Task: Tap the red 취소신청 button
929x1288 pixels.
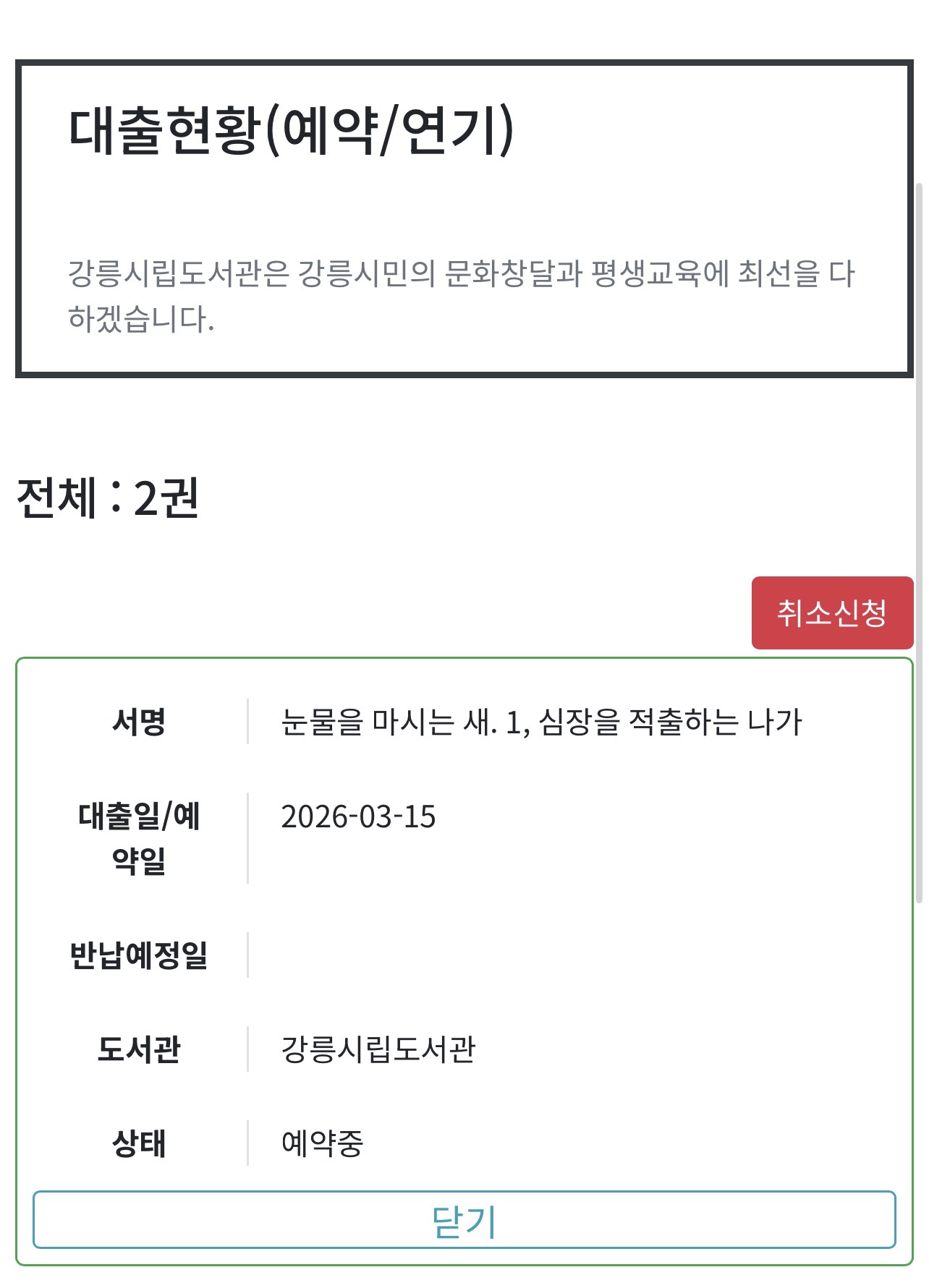Action: tap(832, 613)
